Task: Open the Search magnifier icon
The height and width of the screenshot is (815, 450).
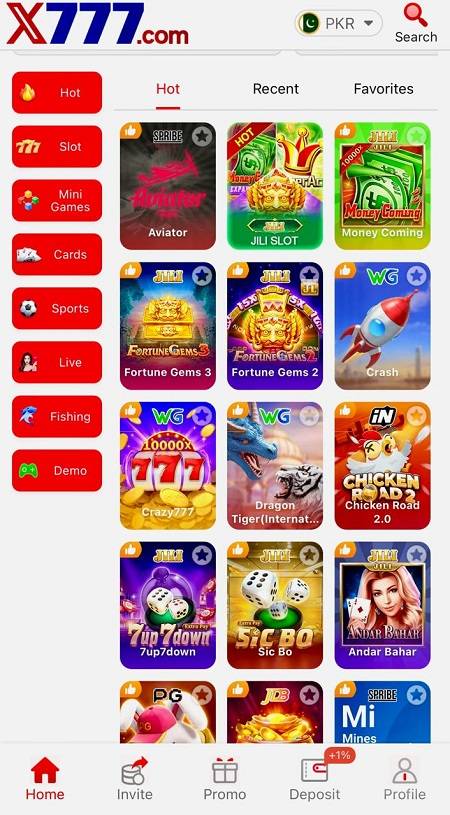Action: [415, 15]
